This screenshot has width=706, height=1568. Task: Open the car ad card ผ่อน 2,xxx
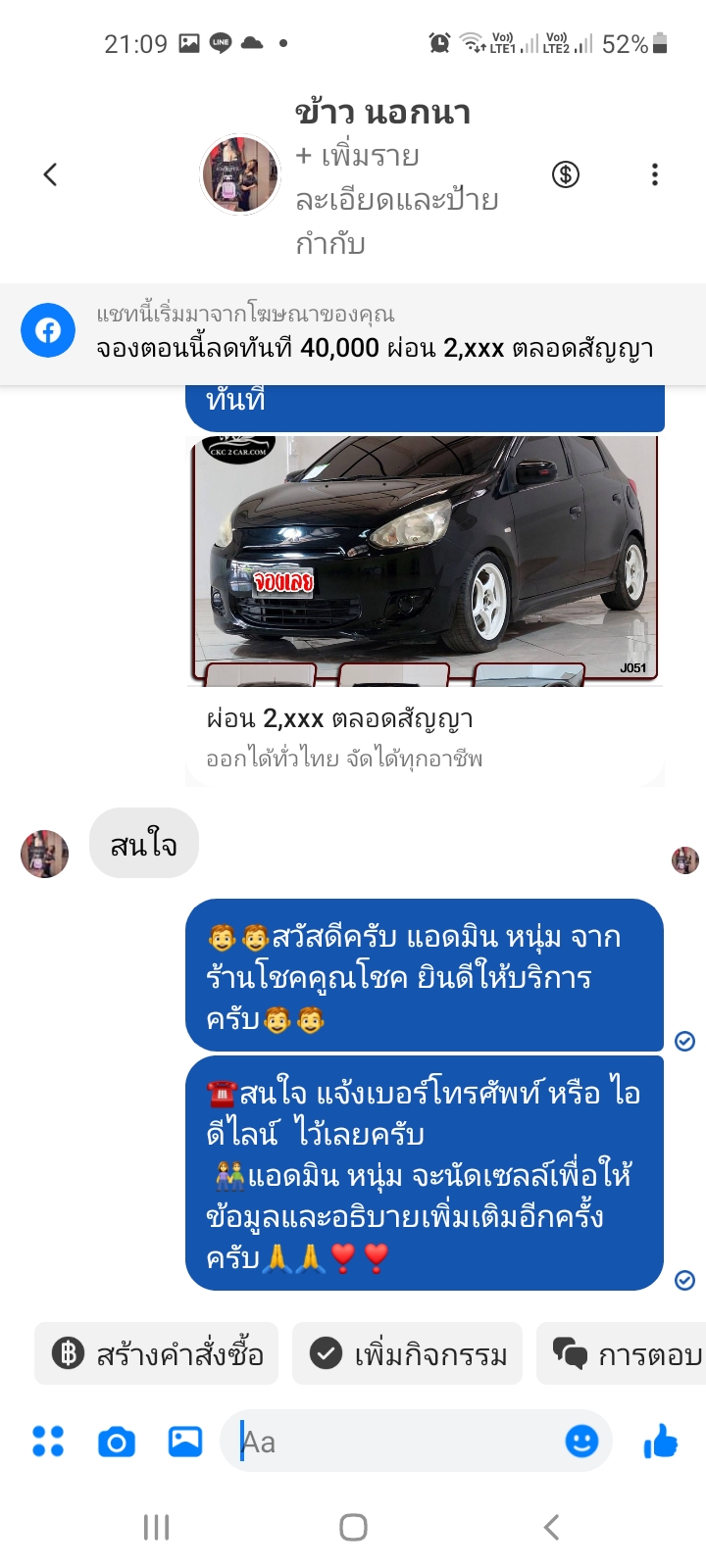pyautogui.click(x=424, y=608)
